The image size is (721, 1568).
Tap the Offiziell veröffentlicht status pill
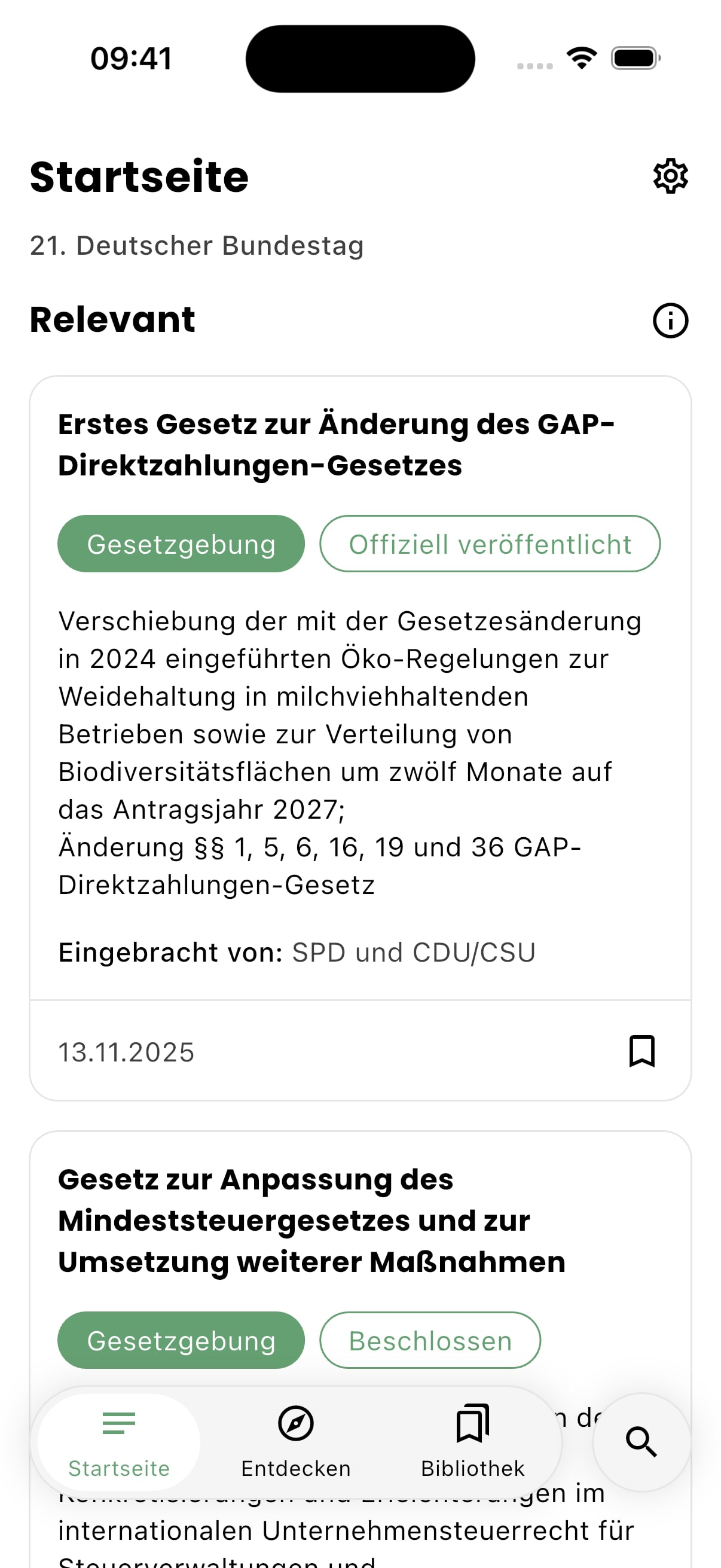(x=489, y=544)
